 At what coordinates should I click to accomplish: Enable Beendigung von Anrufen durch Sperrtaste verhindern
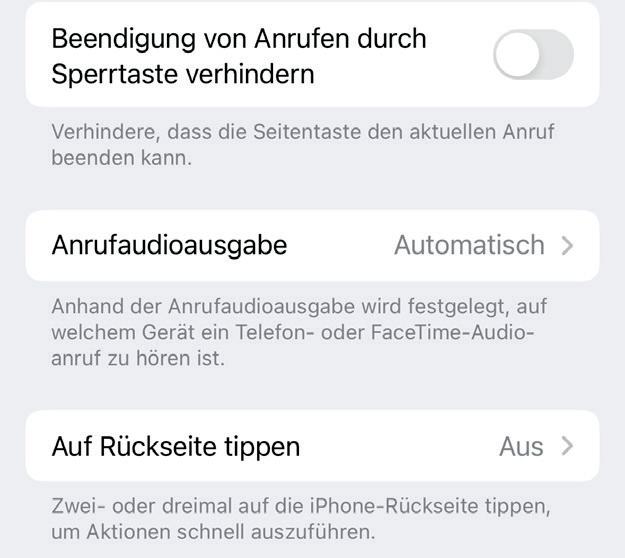(x=533, y=55)
